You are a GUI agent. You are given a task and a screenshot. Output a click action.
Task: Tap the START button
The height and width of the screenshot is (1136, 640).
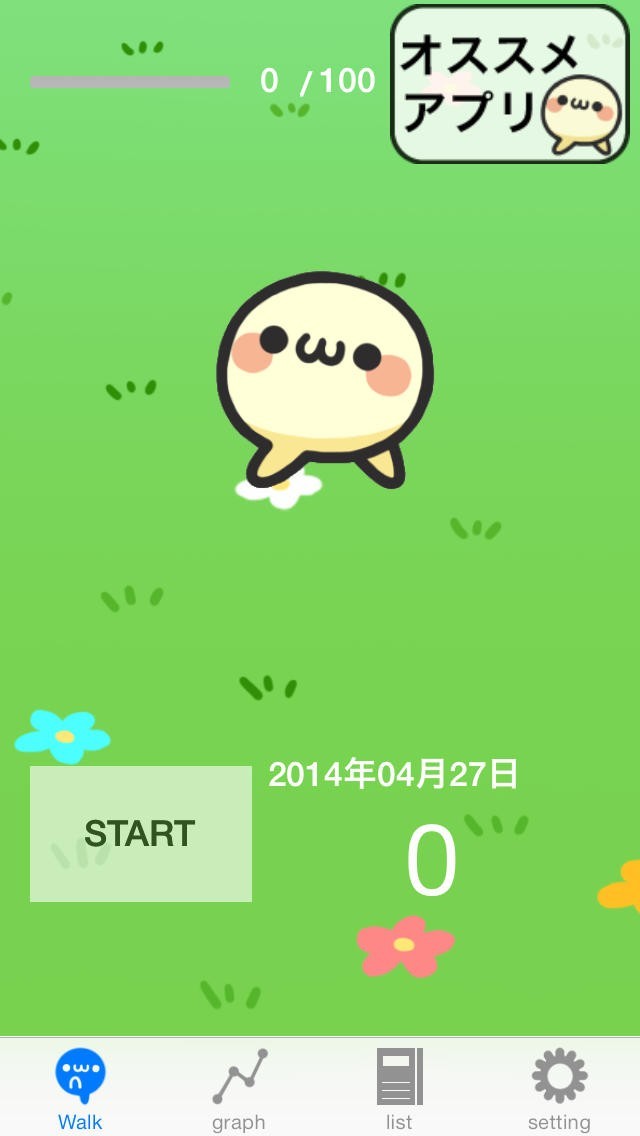[x=140, y=833]
